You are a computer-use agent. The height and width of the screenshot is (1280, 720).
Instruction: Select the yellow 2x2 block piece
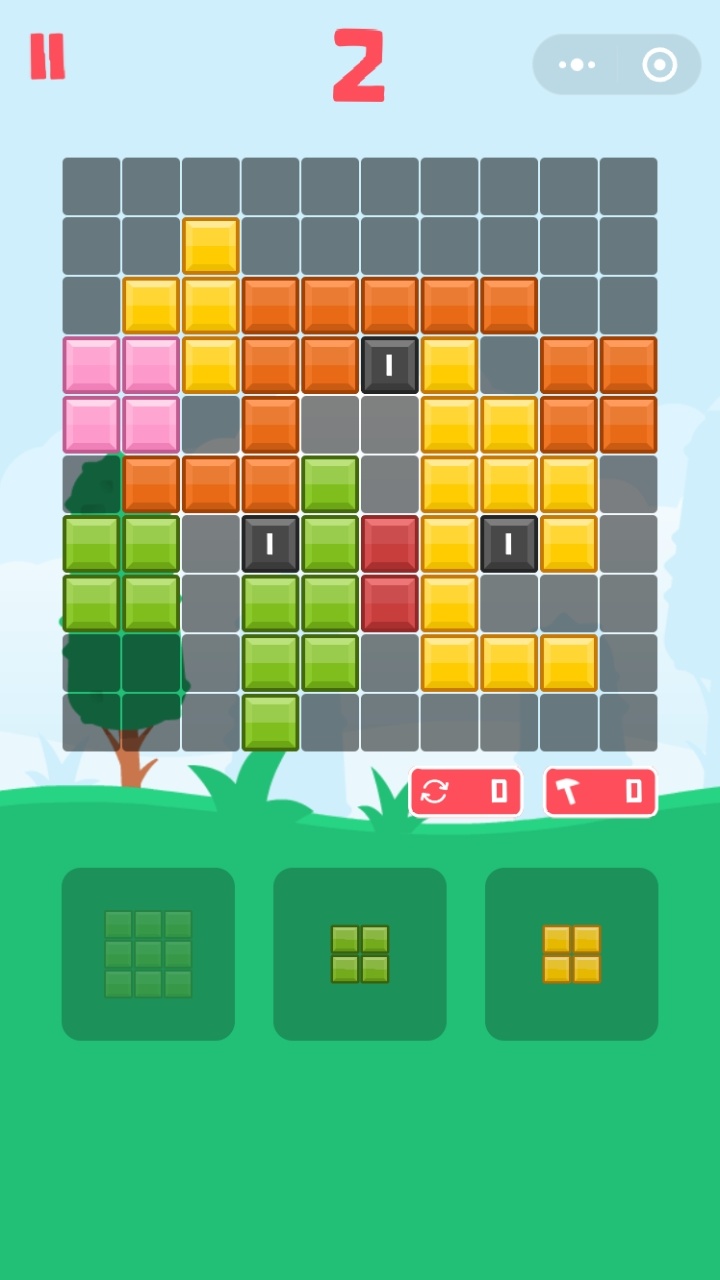tap(572, 954)
